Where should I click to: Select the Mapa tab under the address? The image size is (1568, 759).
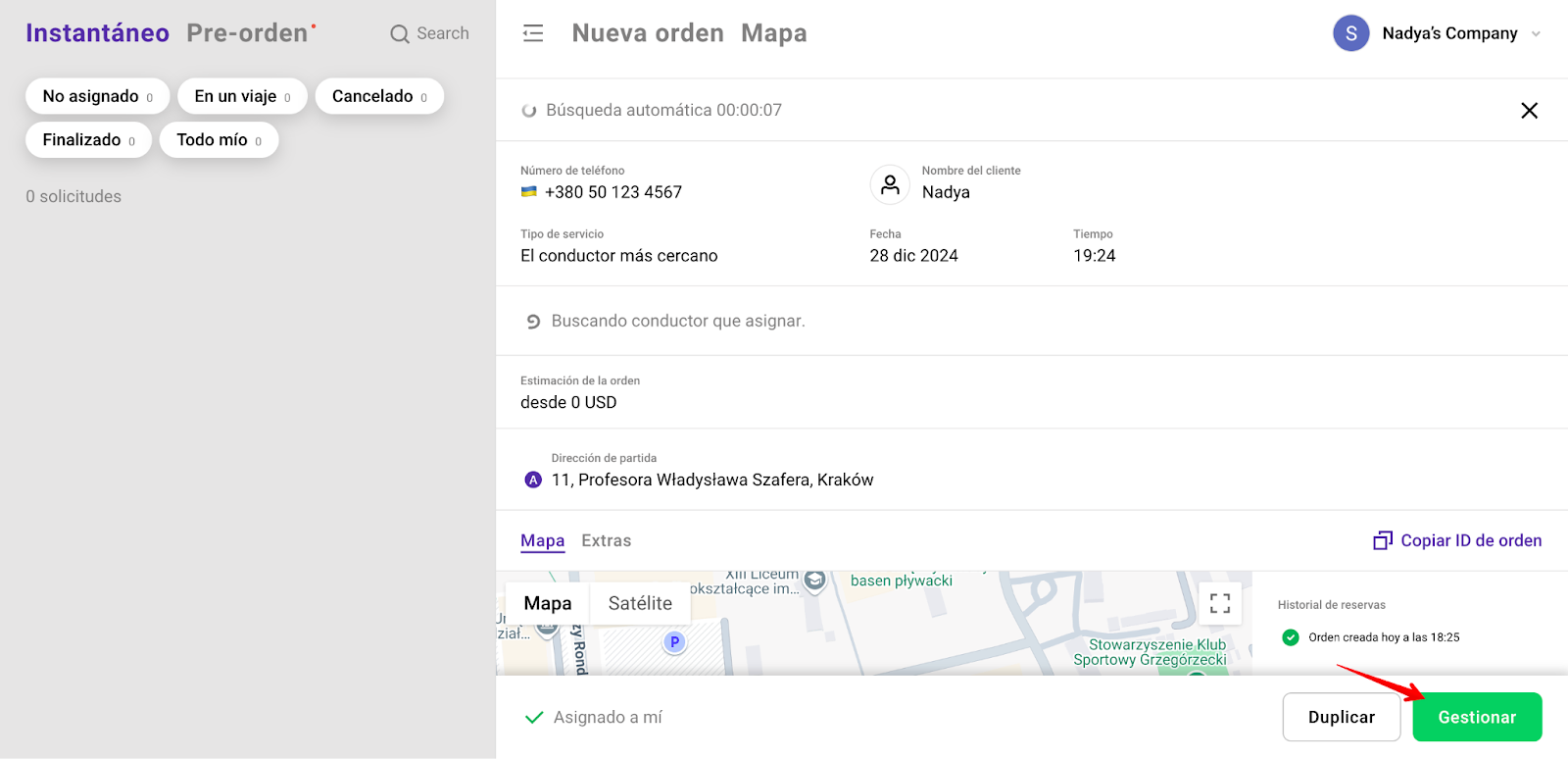(x=542, y=540)
